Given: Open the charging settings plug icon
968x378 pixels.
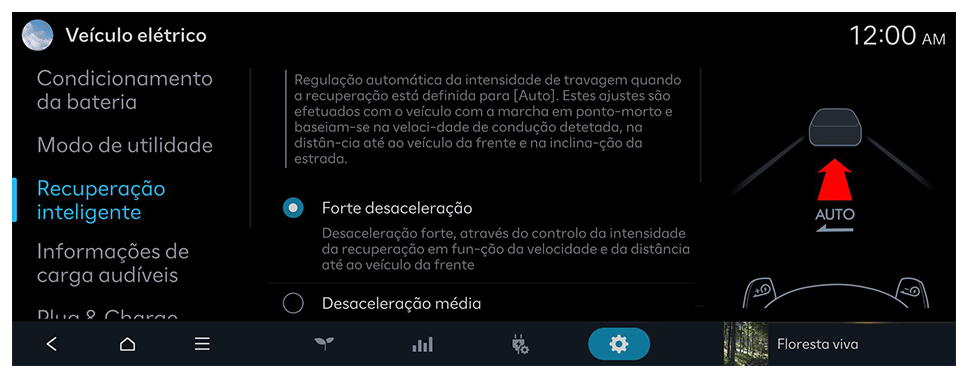Looking at the screenshot, I should click(x=520, y=344).
